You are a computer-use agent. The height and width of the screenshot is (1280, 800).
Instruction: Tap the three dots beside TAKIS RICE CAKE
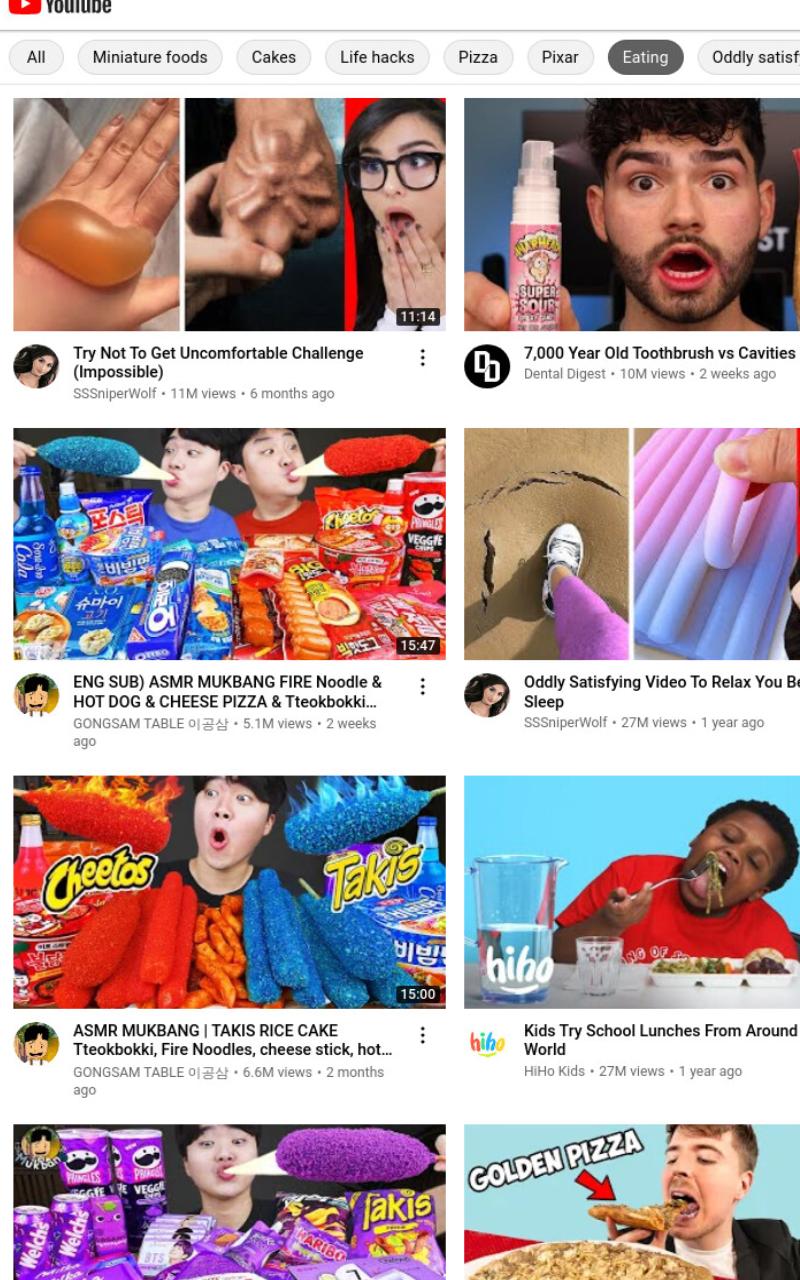coord(423,1035)
